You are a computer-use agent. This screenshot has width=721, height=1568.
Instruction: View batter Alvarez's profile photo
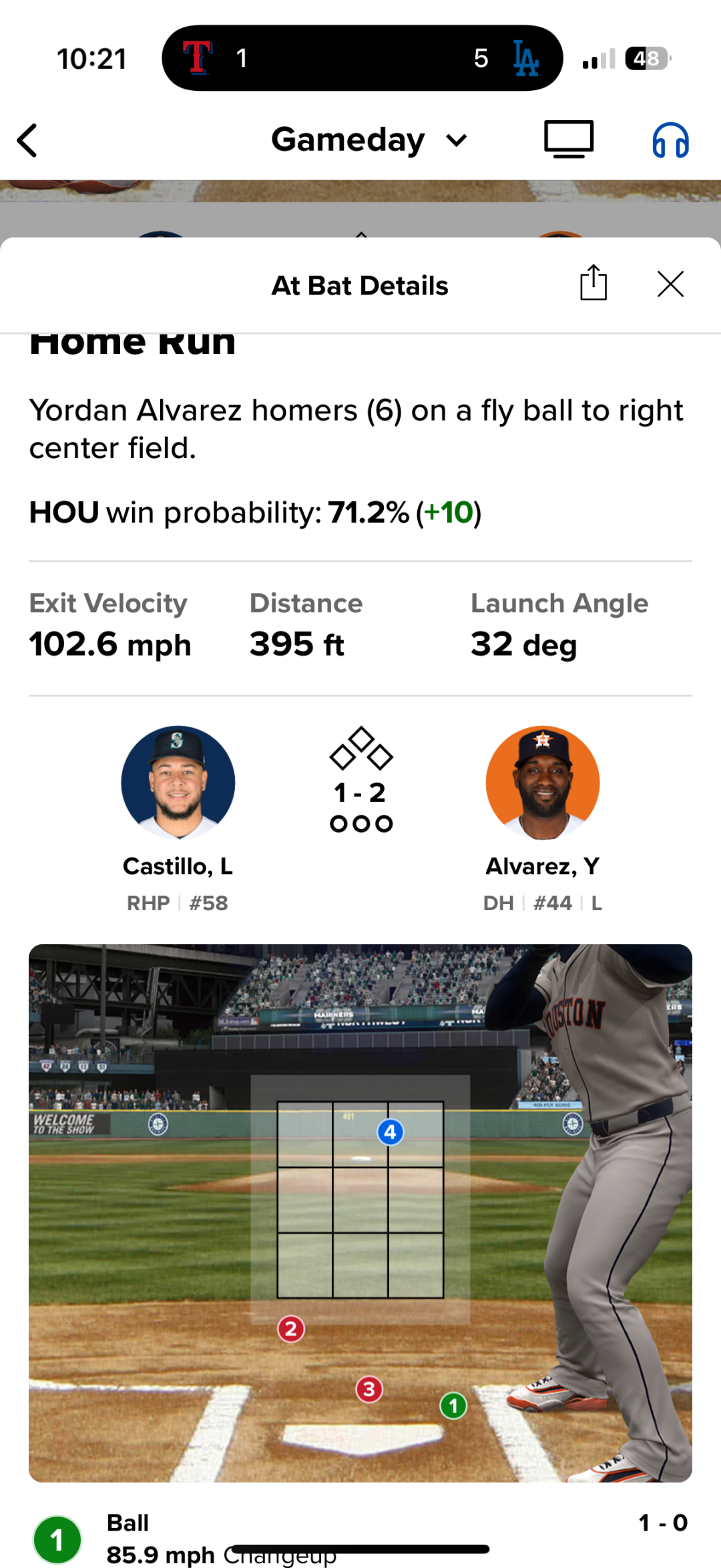point(543,782)
